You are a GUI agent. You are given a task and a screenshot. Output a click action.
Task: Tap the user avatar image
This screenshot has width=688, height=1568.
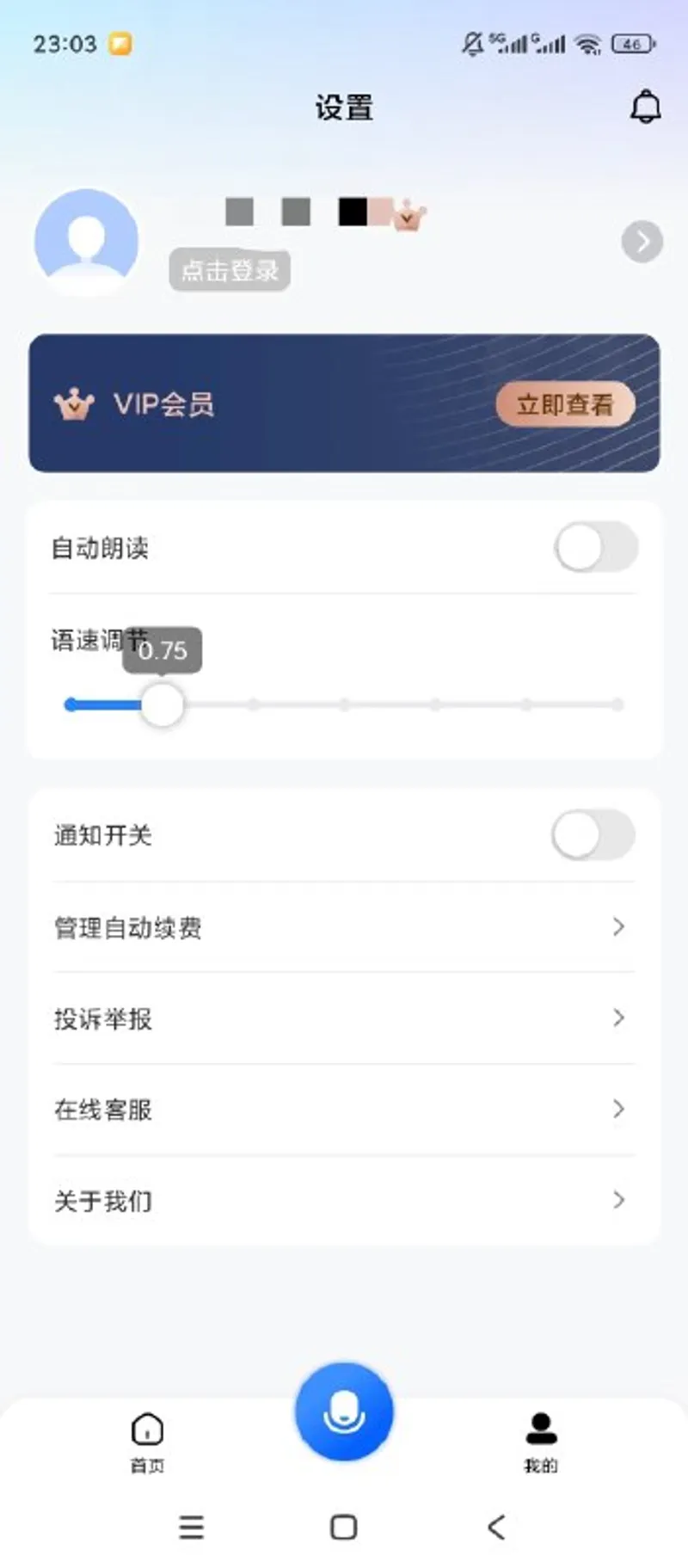tap(86, 242)
